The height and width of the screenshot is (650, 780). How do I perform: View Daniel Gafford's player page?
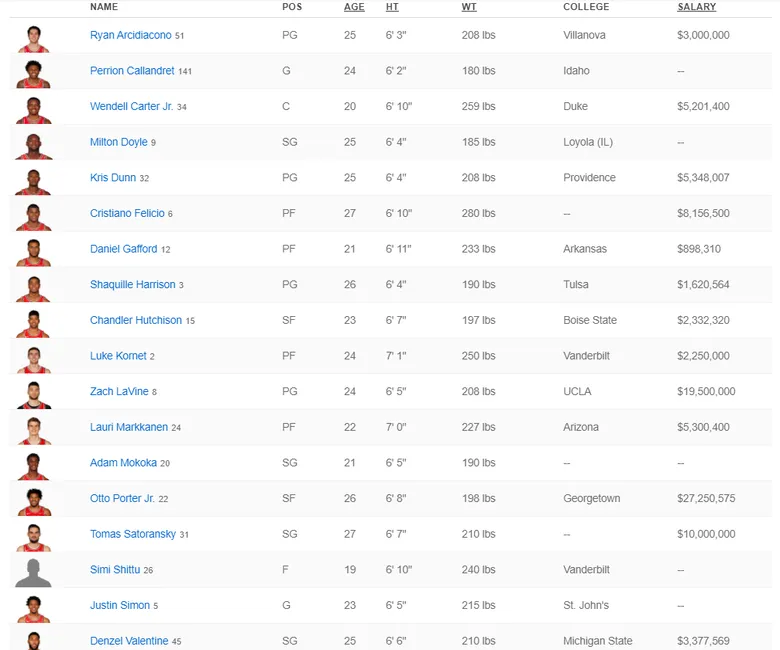(x=123, y=249)
